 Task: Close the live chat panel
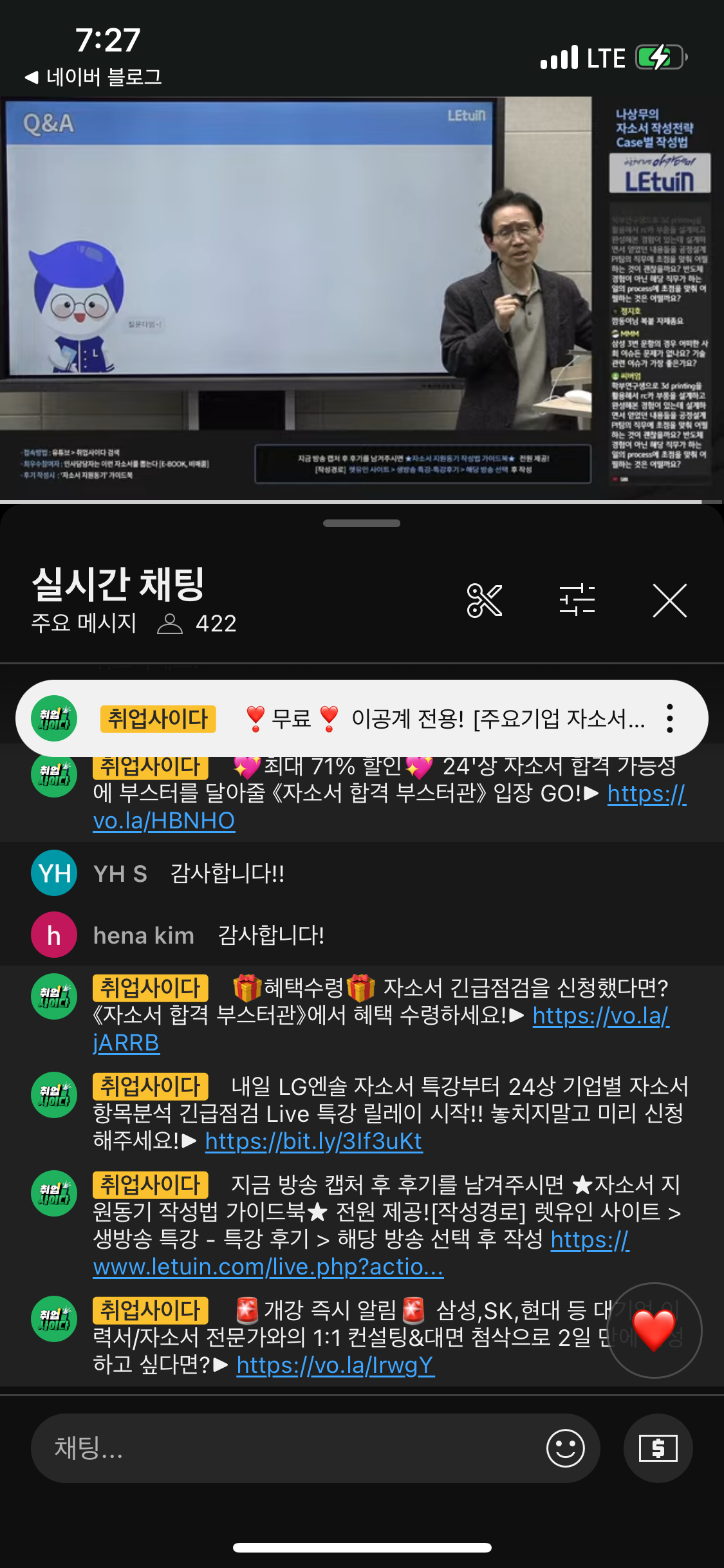(x=669, y=601)
